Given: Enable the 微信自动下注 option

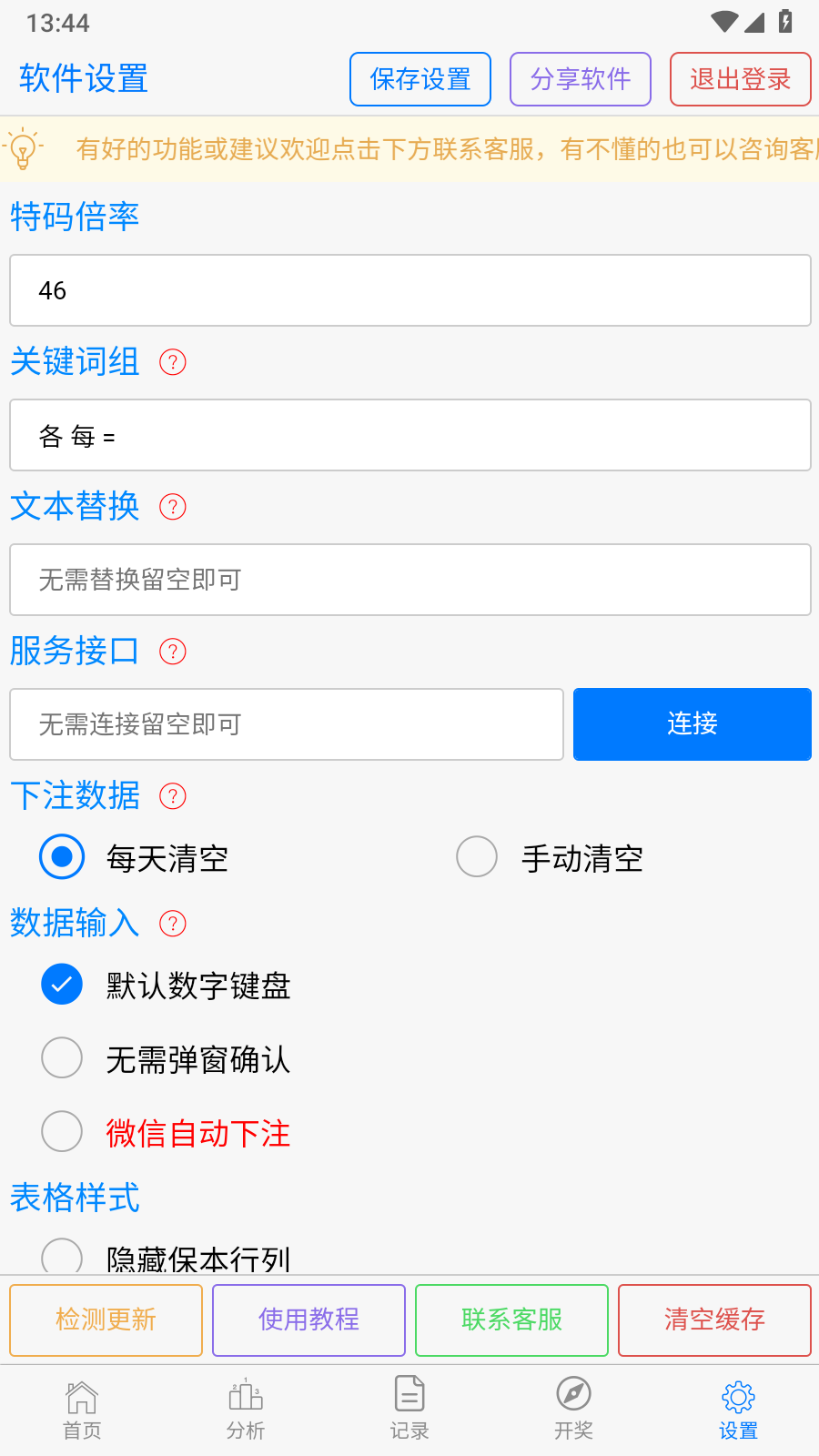Looking at the screenshot, I should click(61, 1131).
